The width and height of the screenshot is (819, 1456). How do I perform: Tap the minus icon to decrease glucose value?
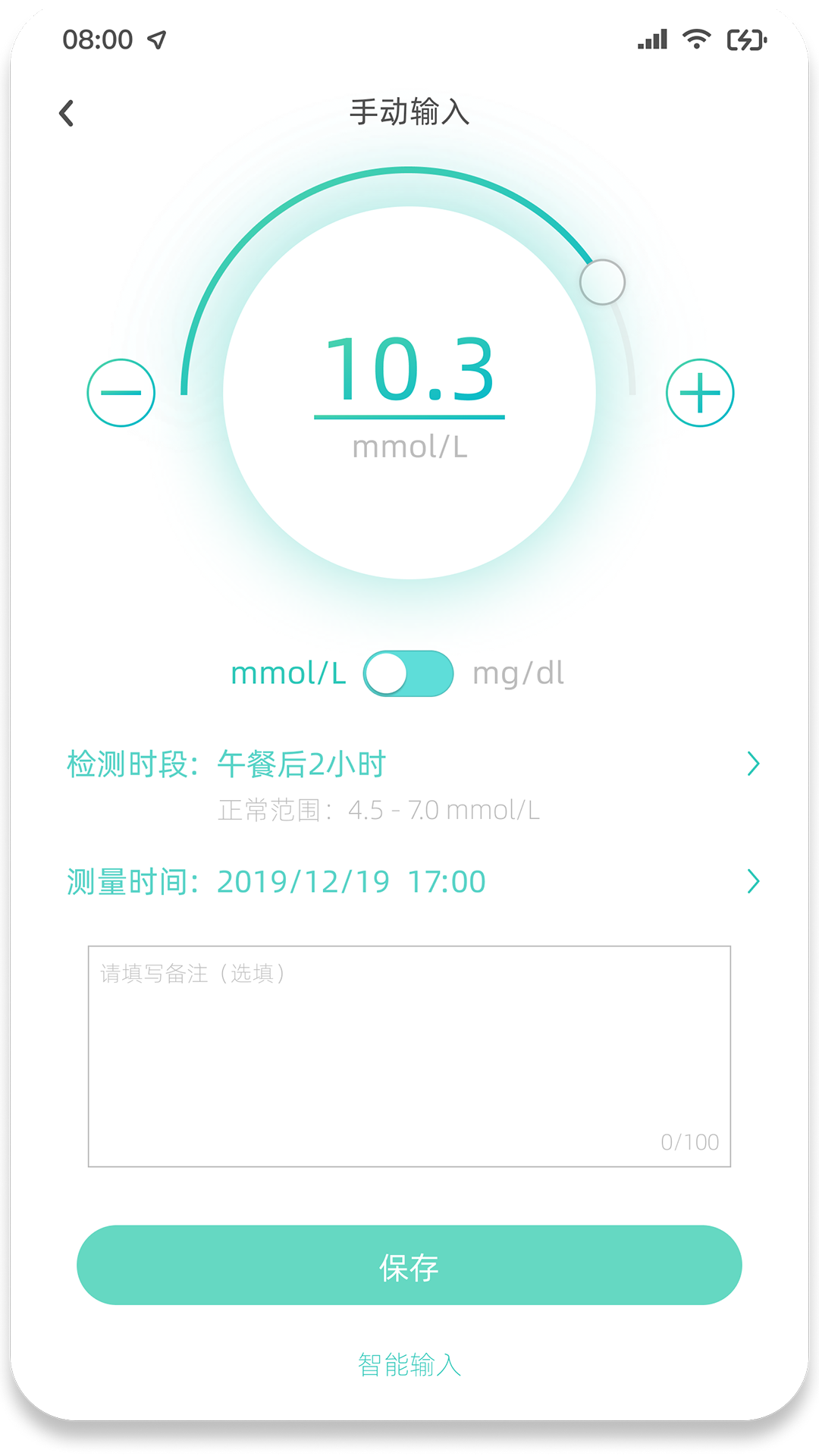[121, 392]
